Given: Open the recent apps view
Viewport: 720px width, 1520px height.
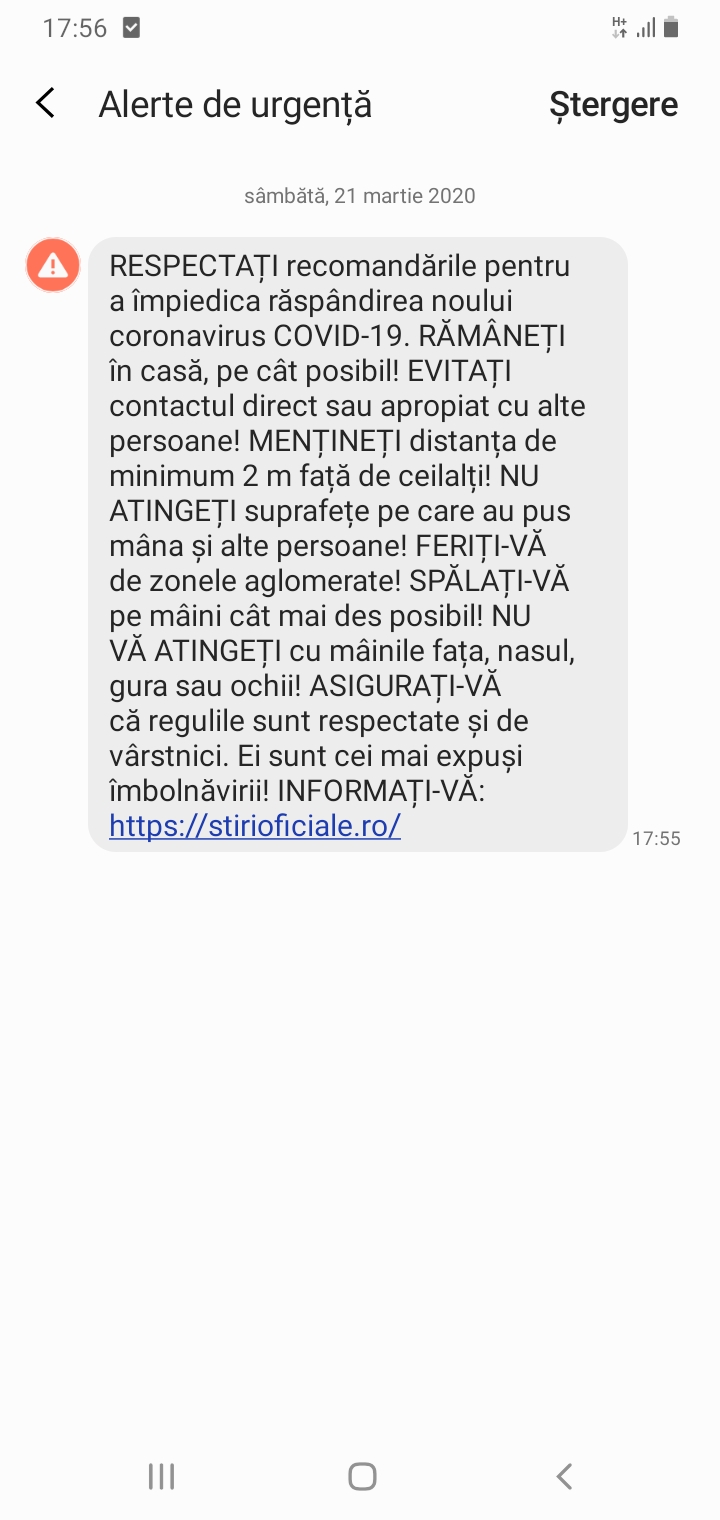Looking at the screenshot, I should point(161,1476).
